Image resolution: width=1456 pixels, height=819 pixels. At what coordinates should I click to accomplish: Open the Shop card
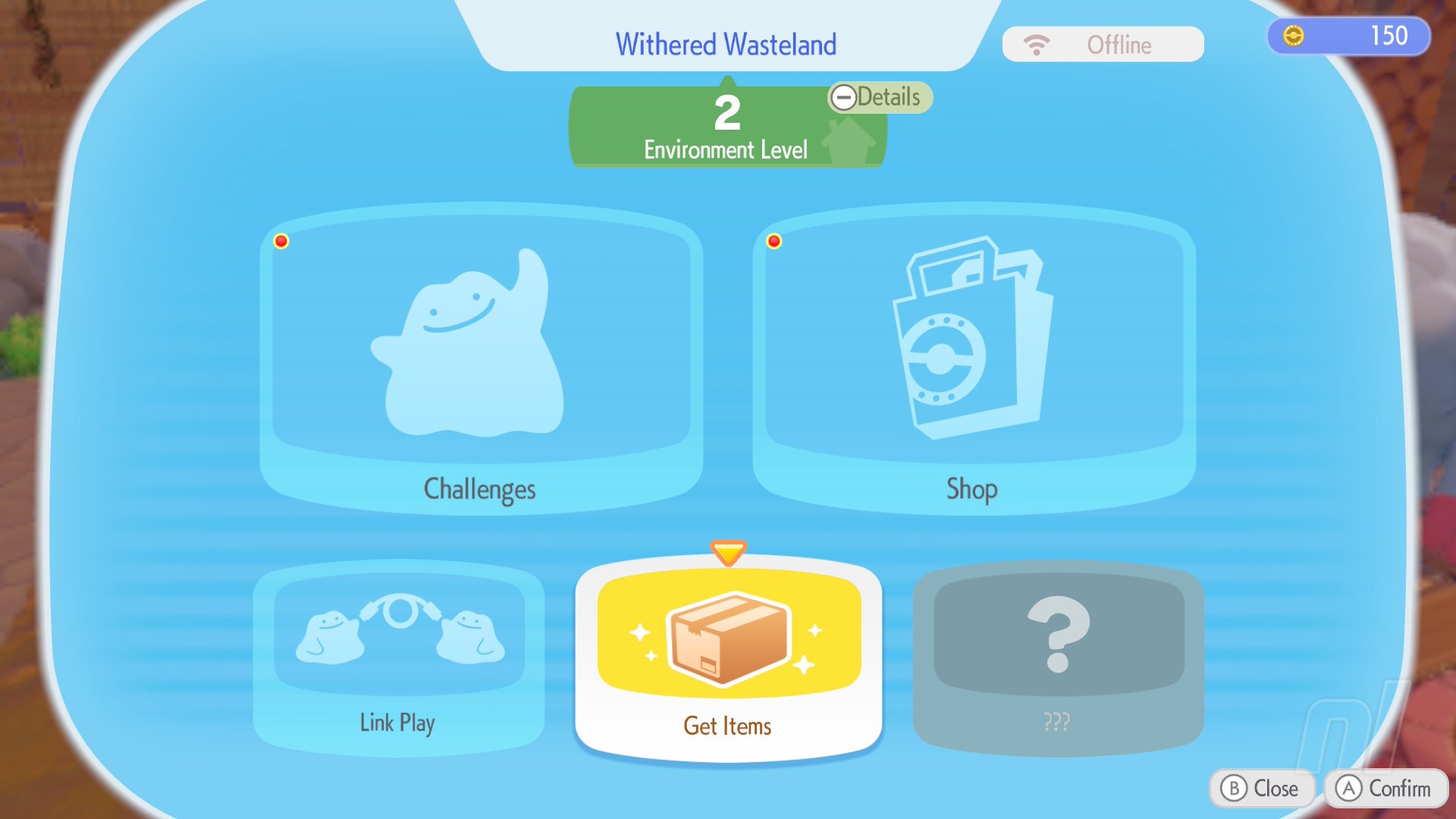pyautogui.click(x=974, y=359)
